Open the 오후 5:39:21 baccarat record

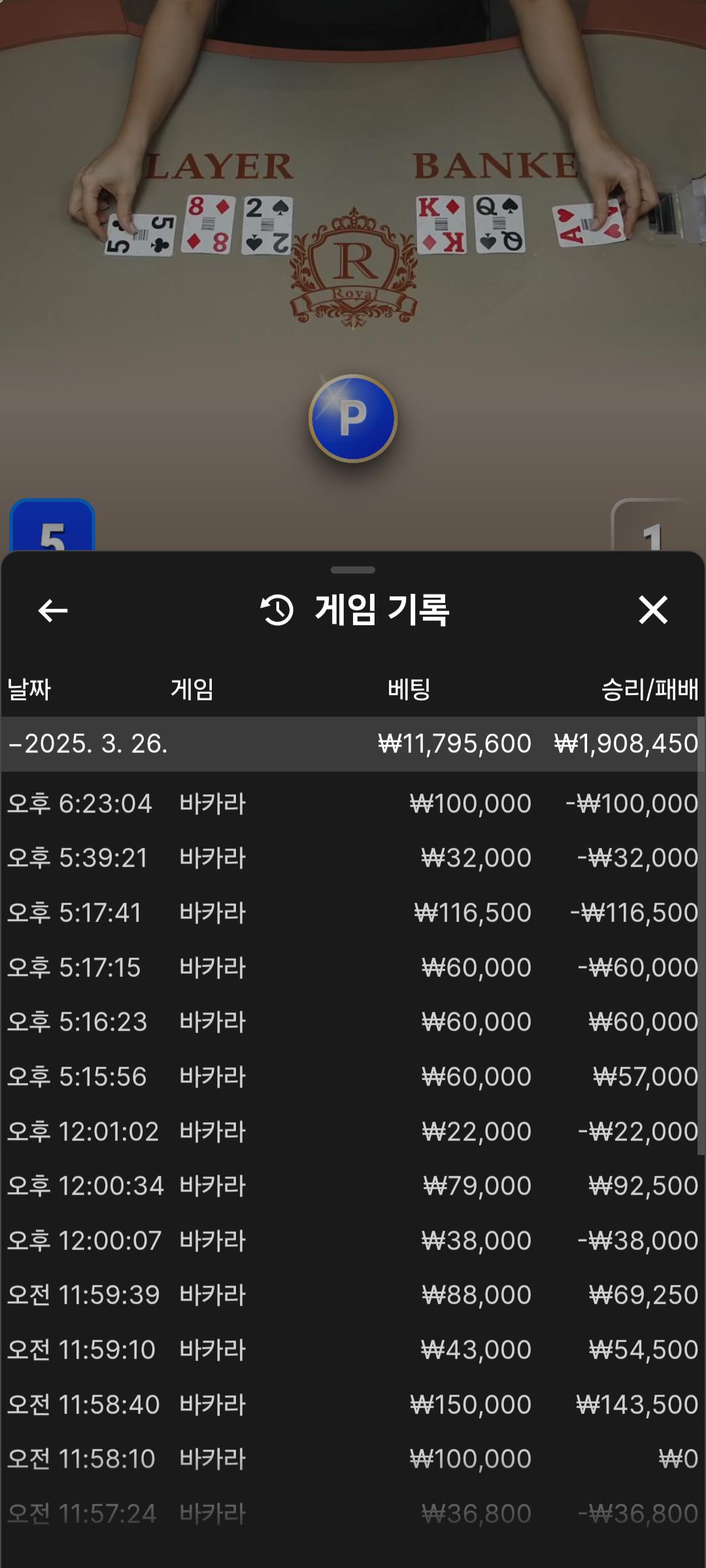point(352,858)
